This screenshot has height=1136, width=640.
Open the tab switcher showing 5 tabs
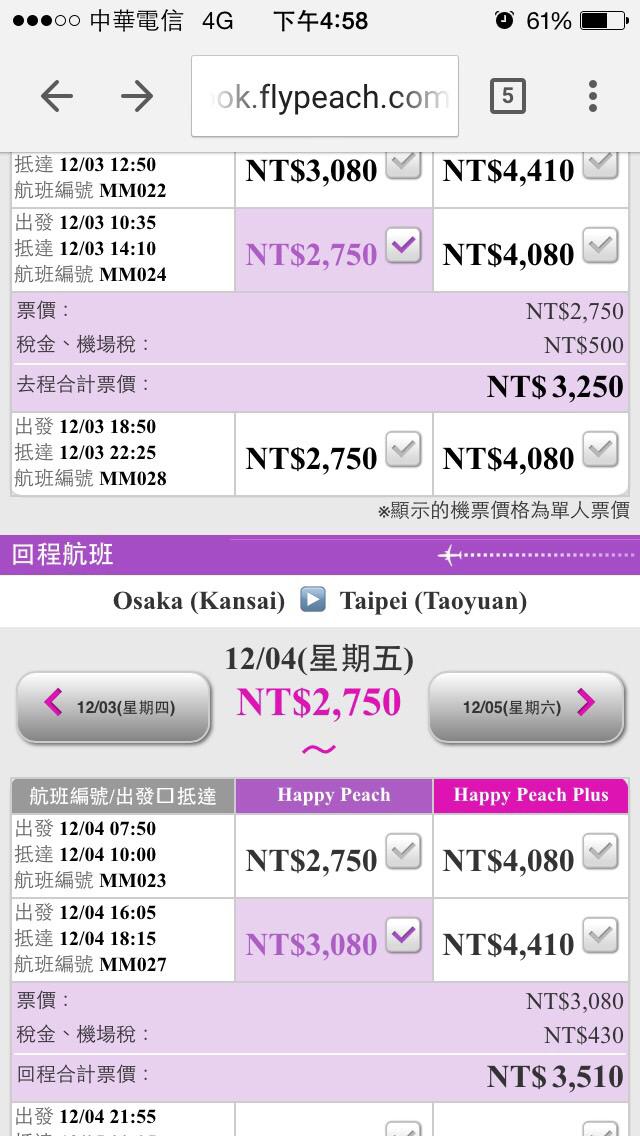507,96
